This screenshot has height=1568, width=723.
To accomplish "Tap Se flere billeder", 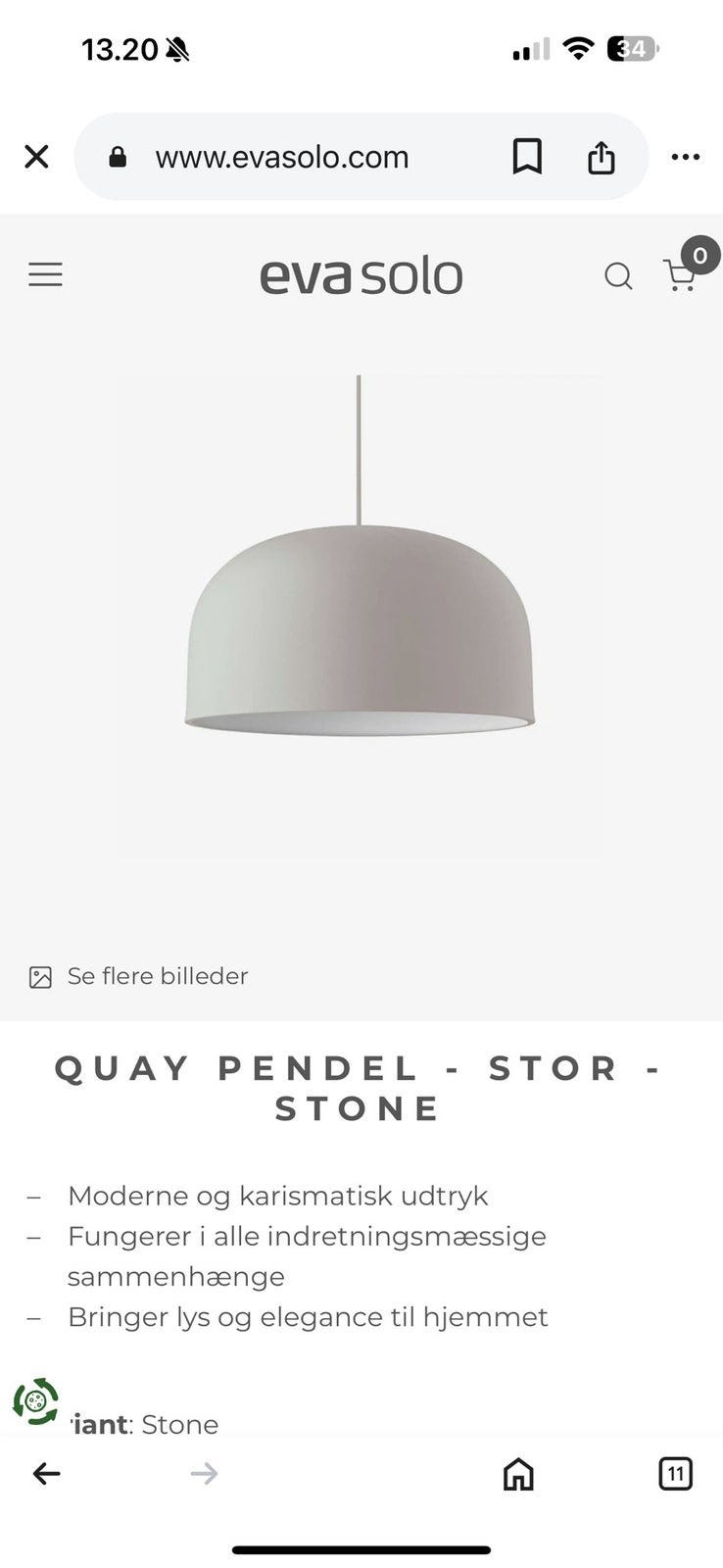I will pos(138,976).
